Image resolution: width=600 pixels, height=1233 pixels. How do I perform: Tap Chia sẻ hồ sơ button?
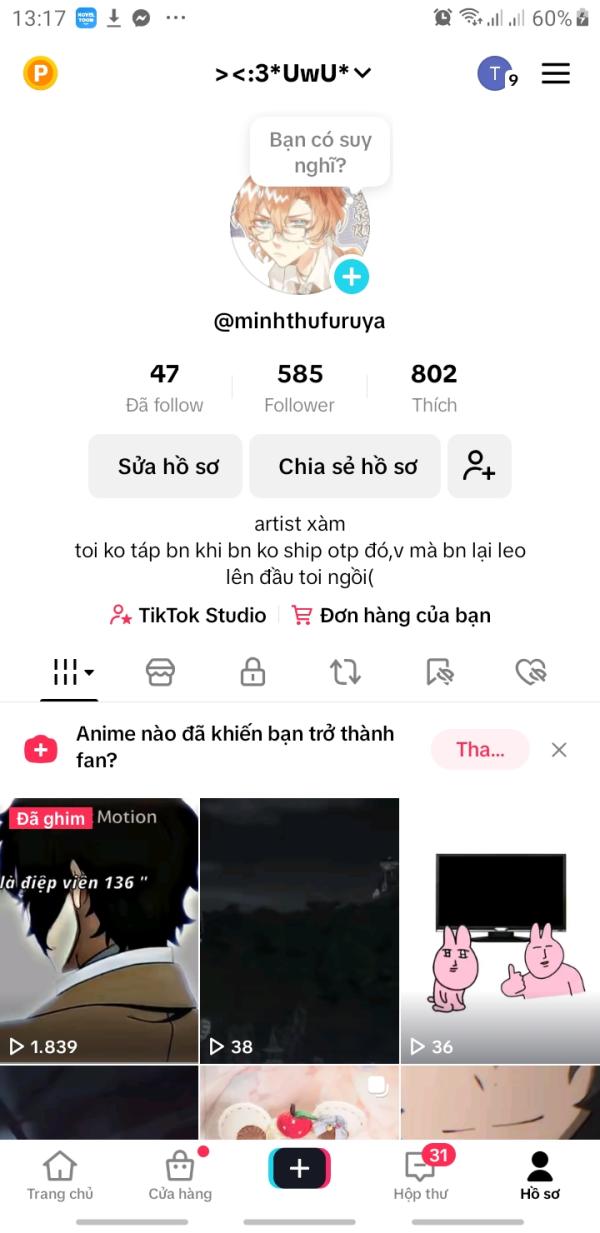click(345, 466)
